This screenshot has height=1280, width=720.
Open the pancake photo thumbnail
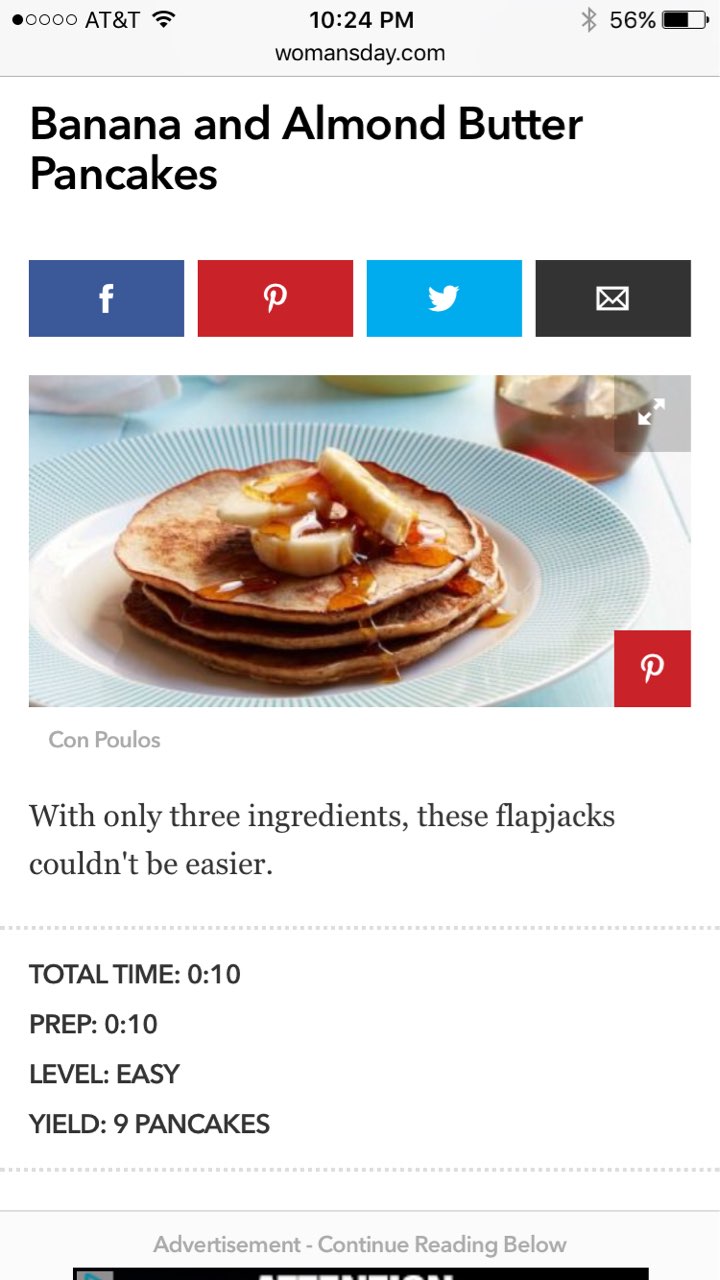pos(360,540)
